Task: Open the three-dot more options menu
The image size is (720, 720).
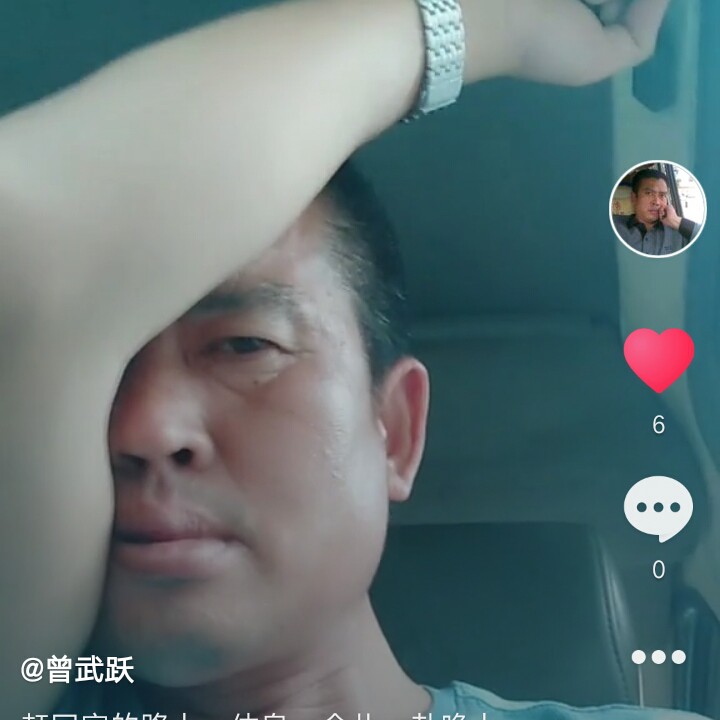Action: [x=658, y=657]
